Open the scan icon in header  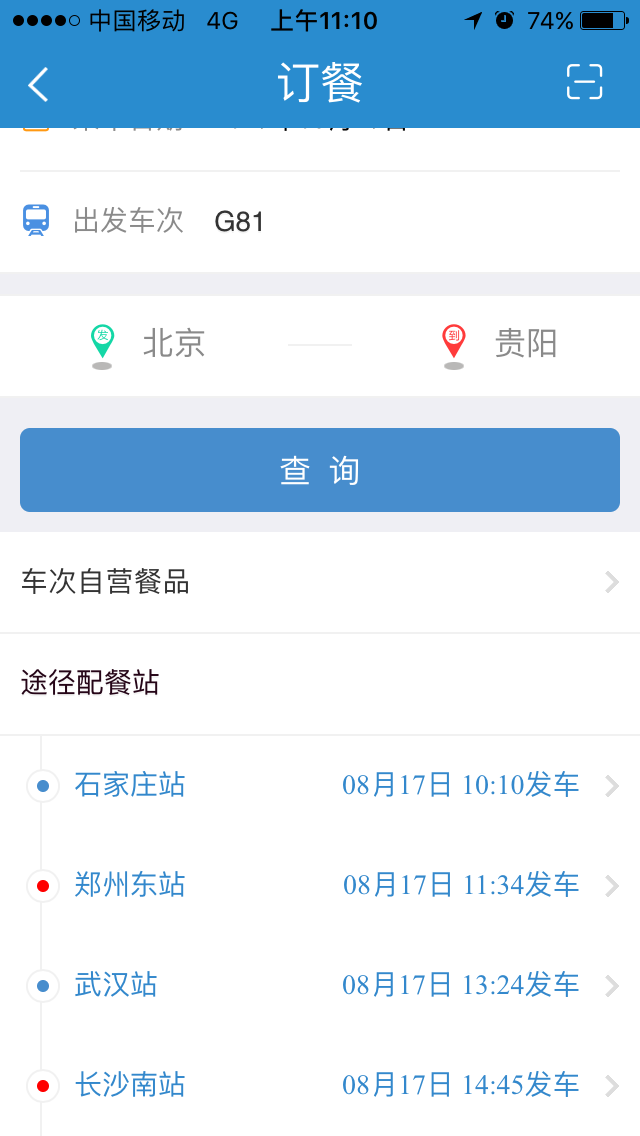584,81
